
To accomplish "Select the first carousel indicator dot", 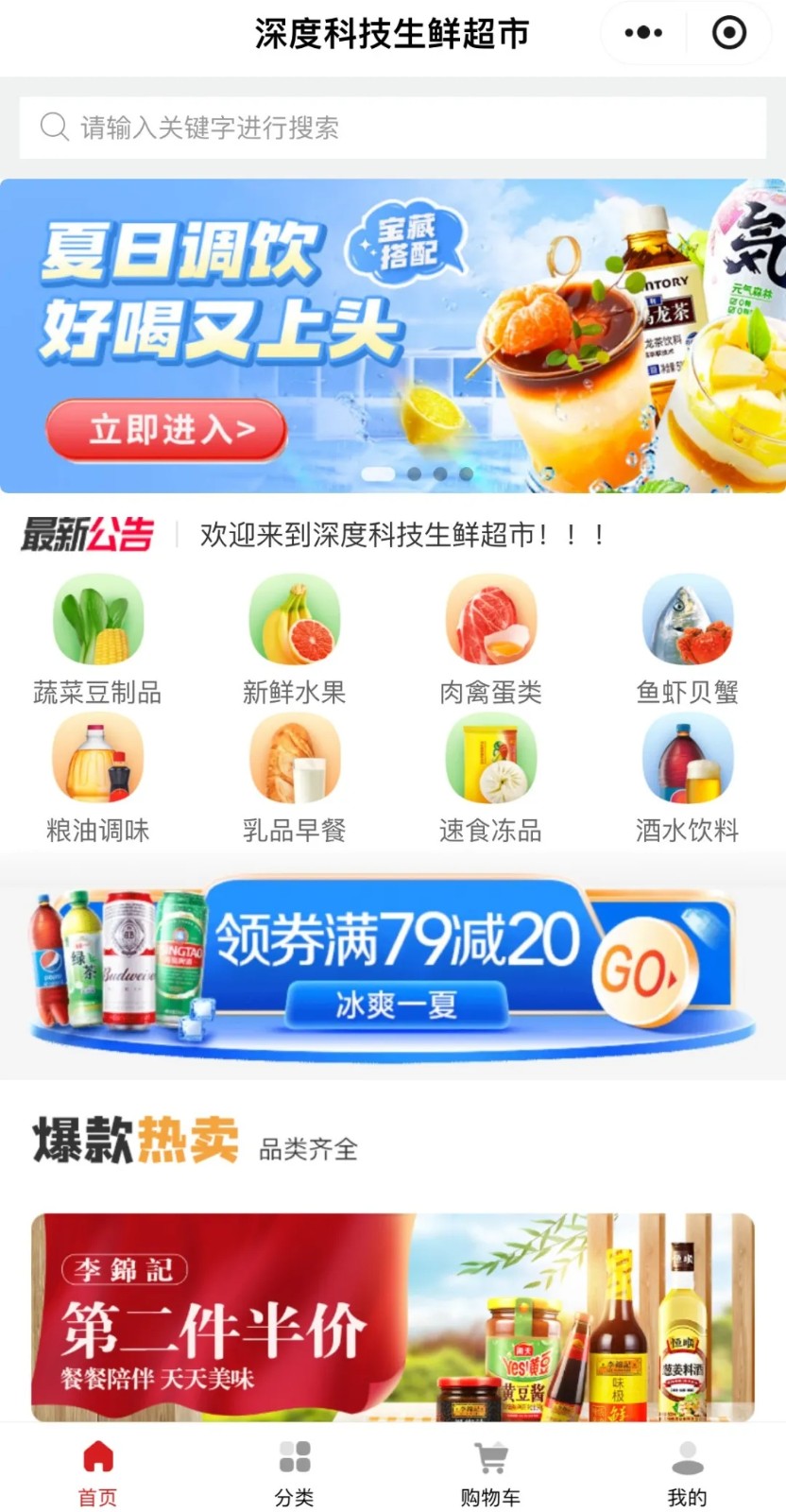I will pos(376,475).
